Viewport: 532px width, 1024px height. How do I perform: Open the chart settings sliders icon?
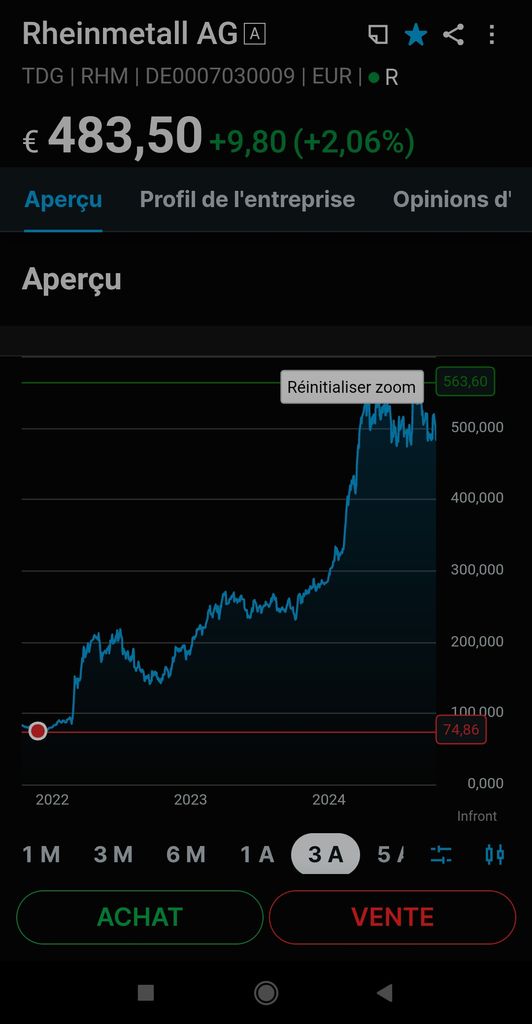(x=441, y=854)
